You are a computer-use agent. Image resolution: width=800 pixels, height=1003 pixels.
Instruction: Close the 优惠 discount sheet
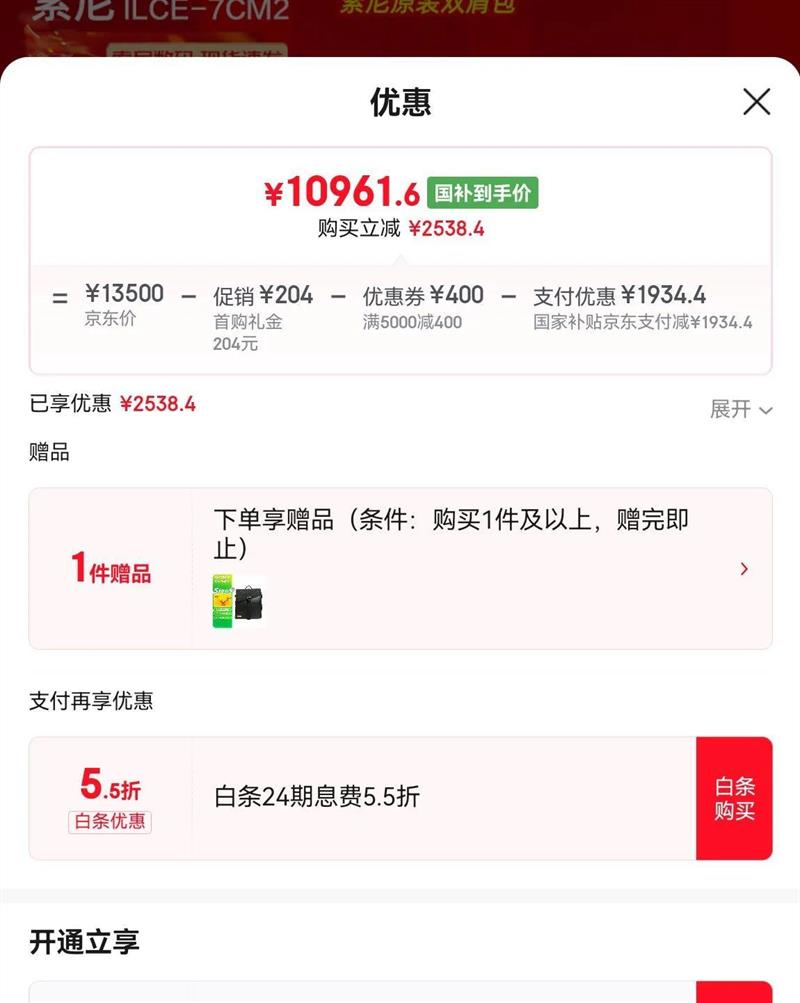point(756,102)
